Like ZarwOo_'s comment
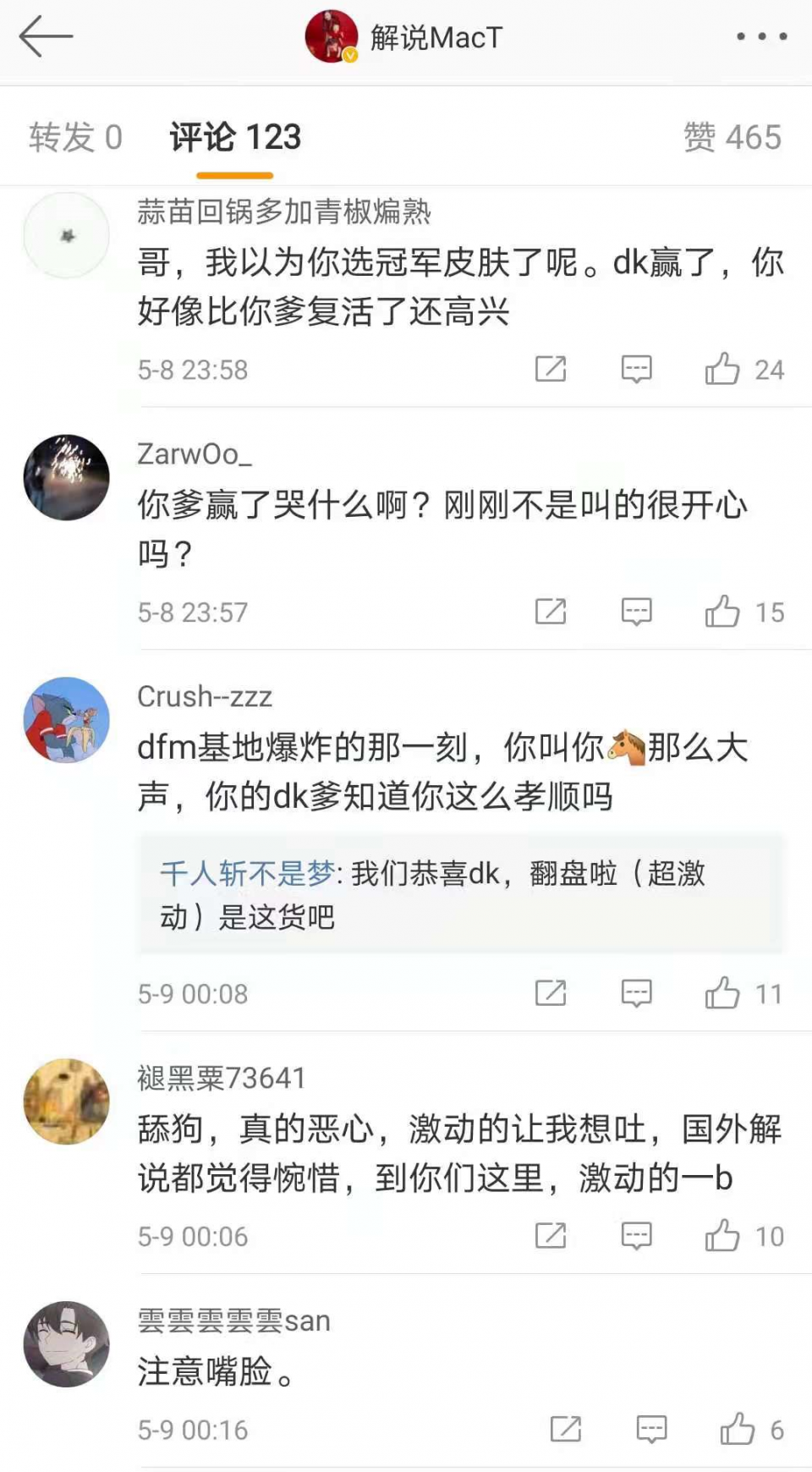This screenshot has height=1472, width=812. 722,612
